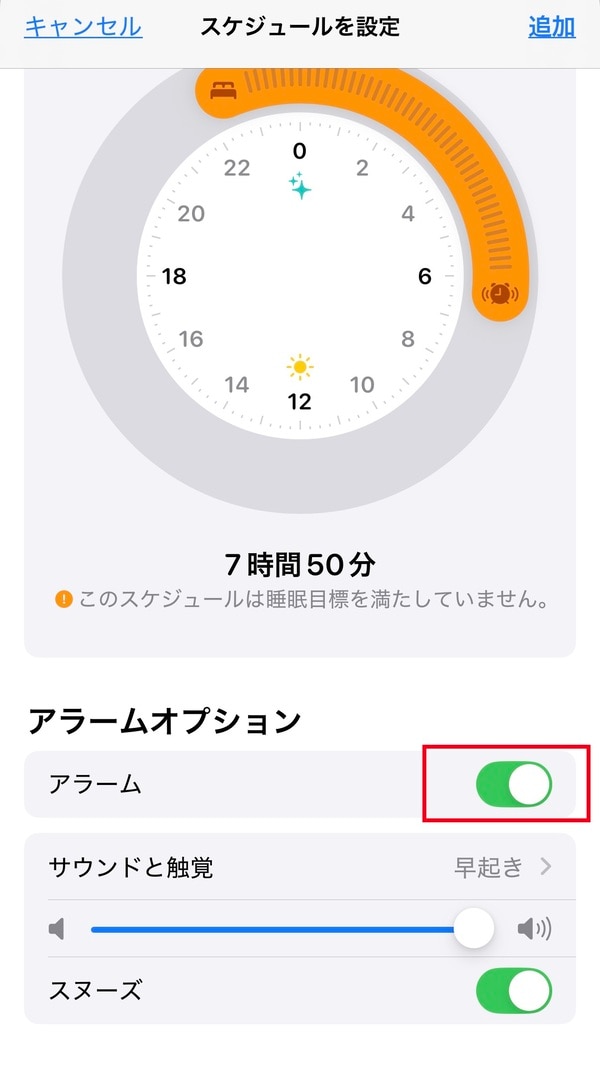
Task: Tap キャンセル to discard the schedule
Action: pyautogui.click(x=83, y=27)
